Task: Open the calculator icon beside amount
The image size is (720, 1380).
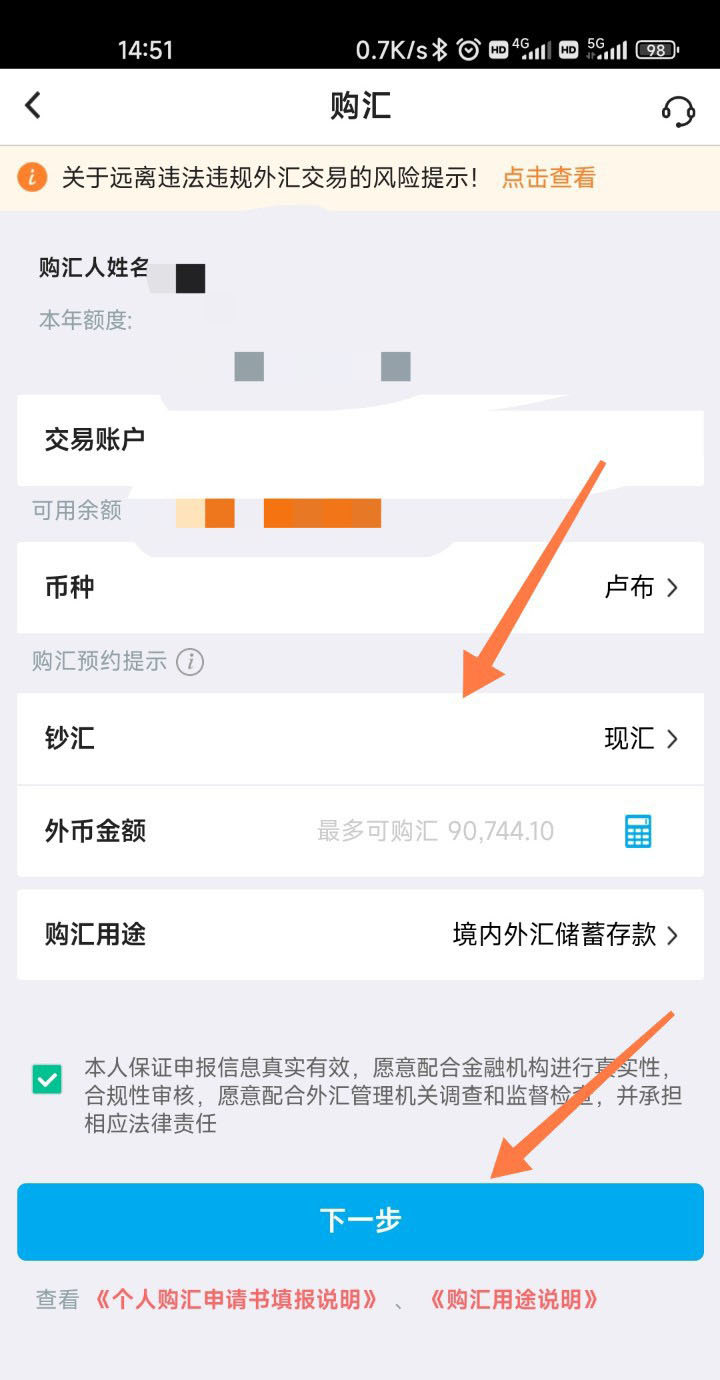Action: (x=638, y=831)
